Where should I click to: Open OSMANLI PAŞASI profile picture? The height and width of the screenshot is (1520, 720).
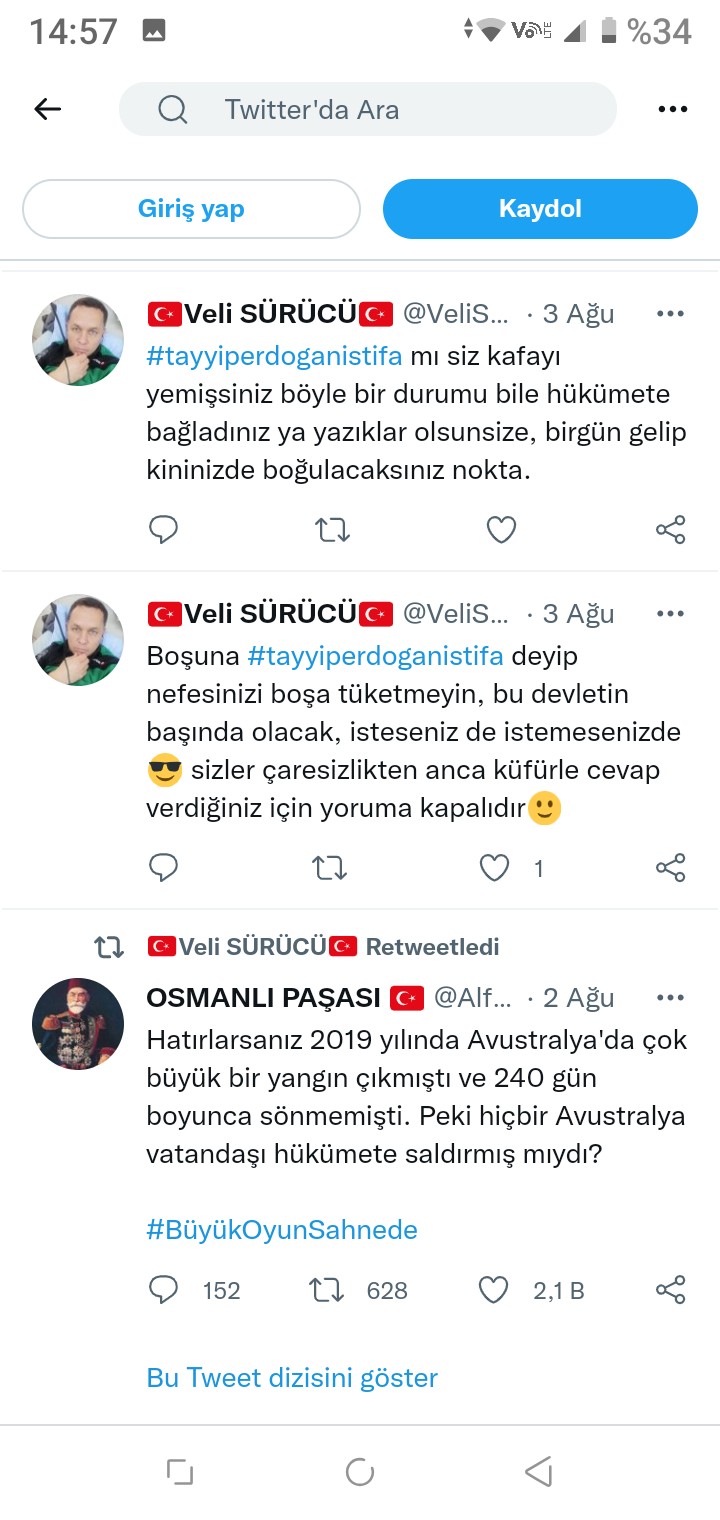point(78,1023)
